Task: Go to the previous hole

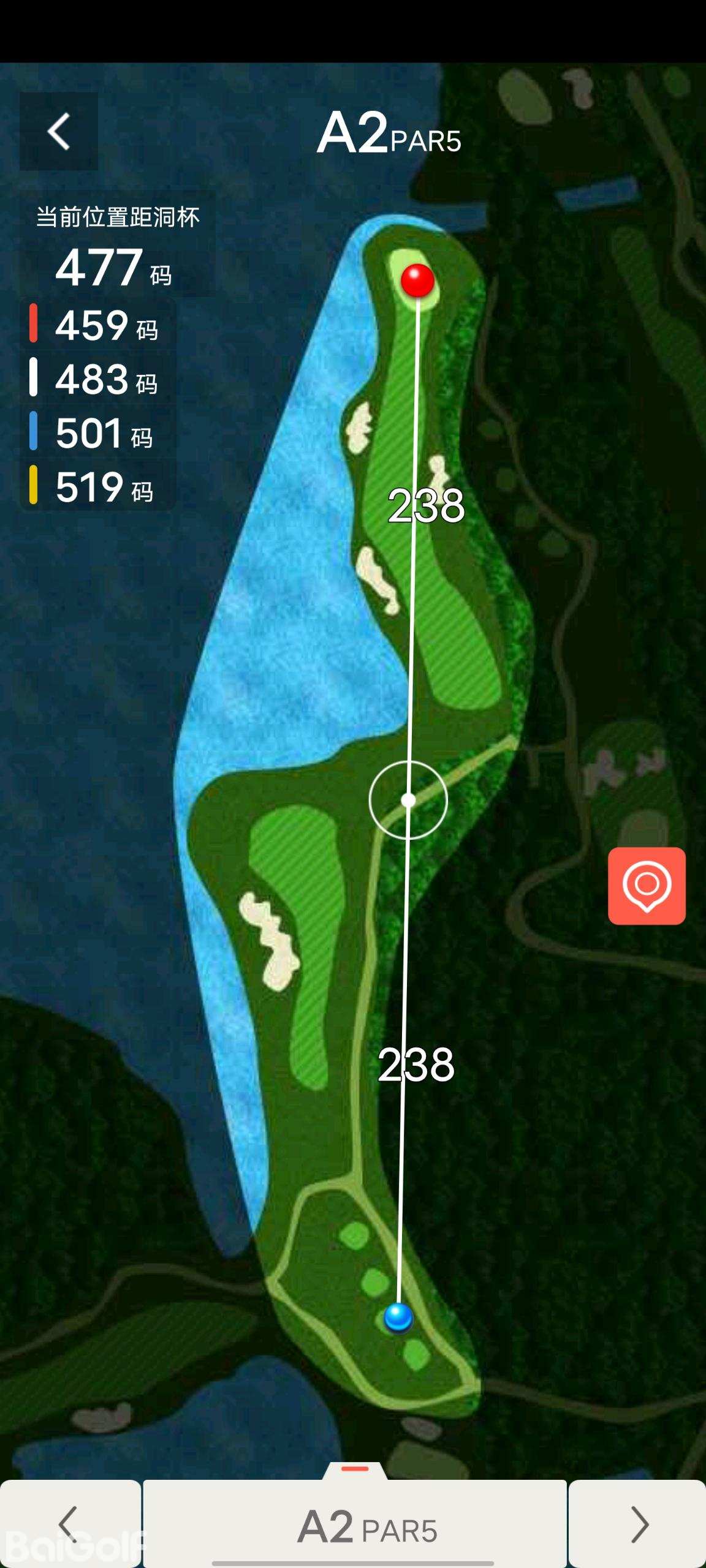Action: pyautogui.click(x=70, y=1523)
